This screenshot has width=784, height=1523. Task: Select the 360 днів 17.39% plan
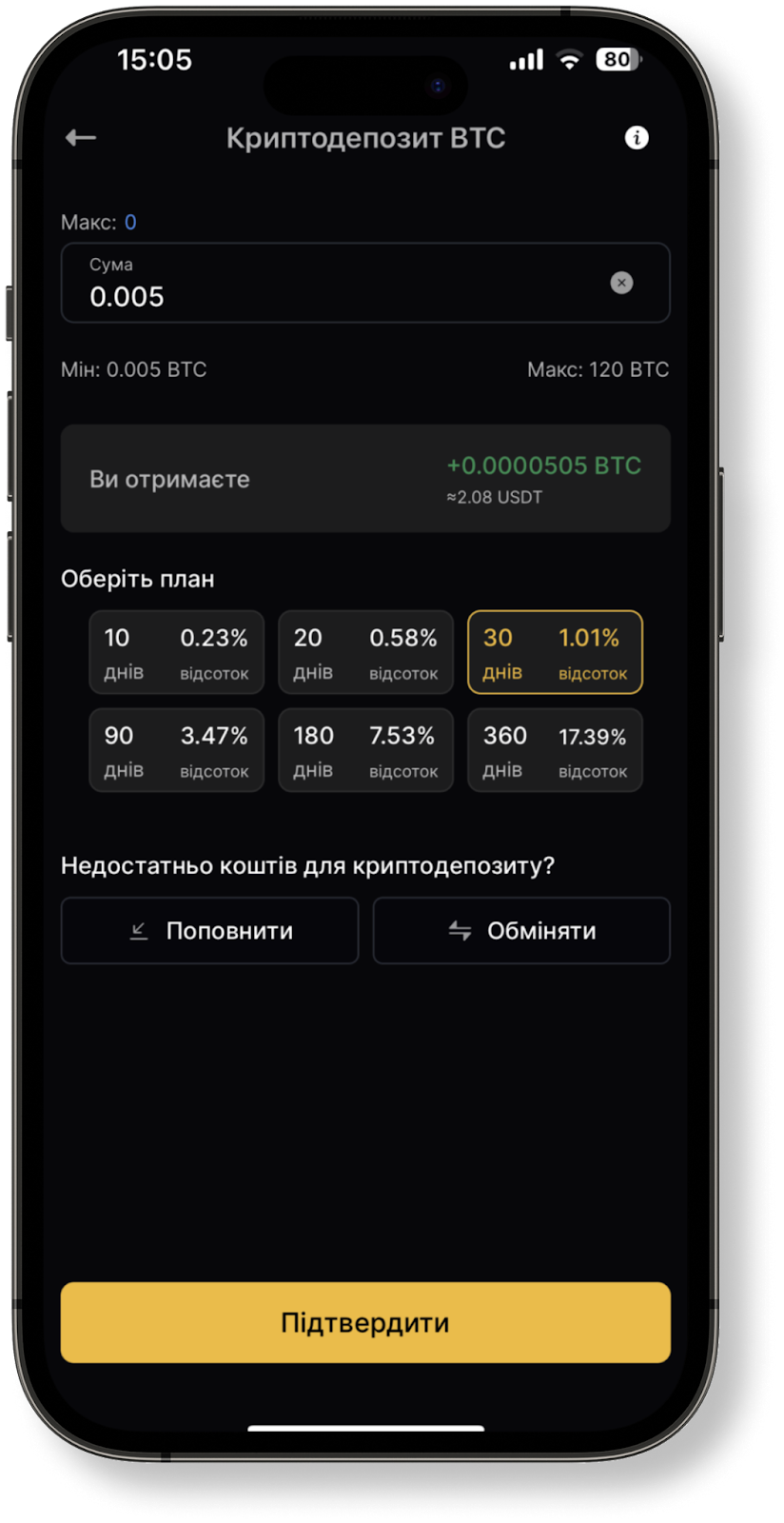(555, 750)
